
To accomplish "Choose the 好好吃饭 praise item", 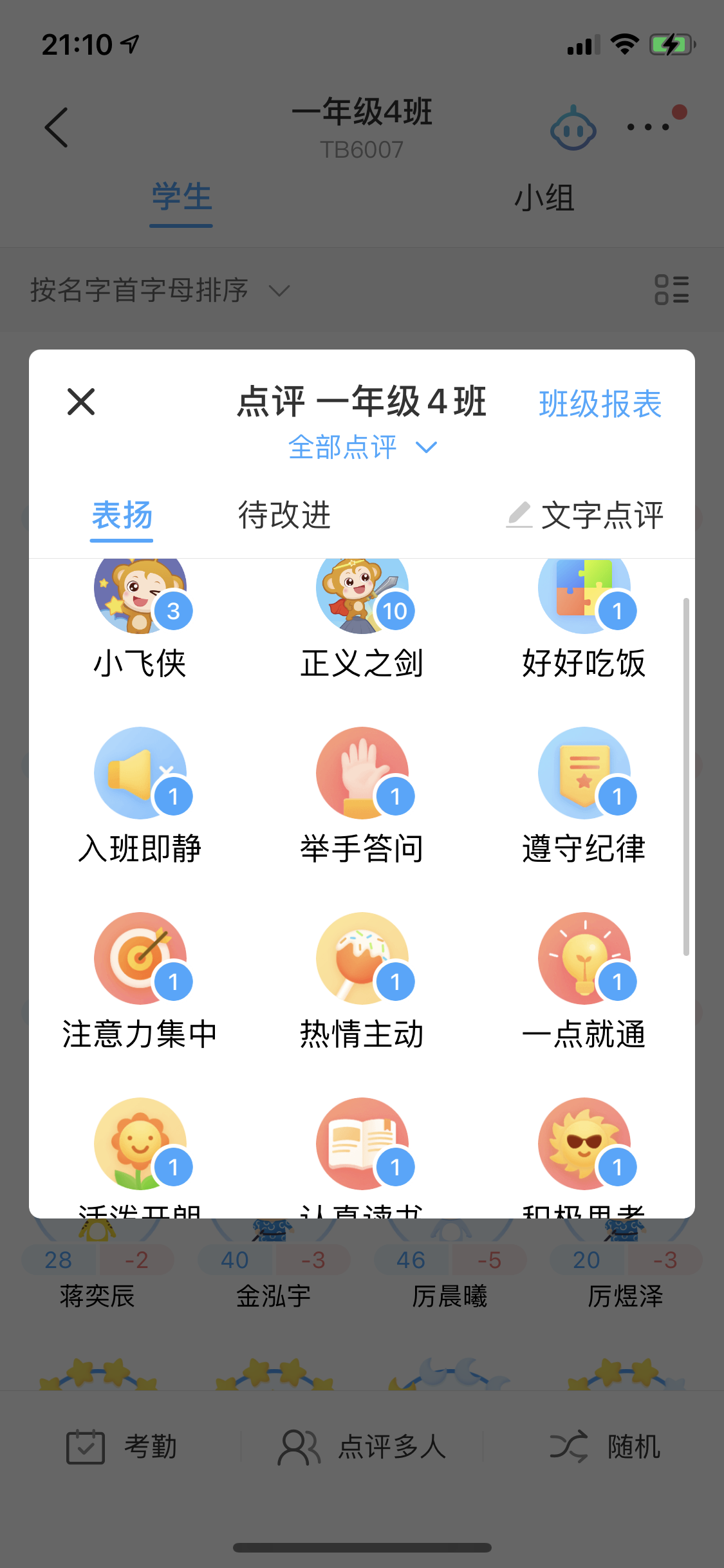I will pyautogui.click(x=584, y=618).
